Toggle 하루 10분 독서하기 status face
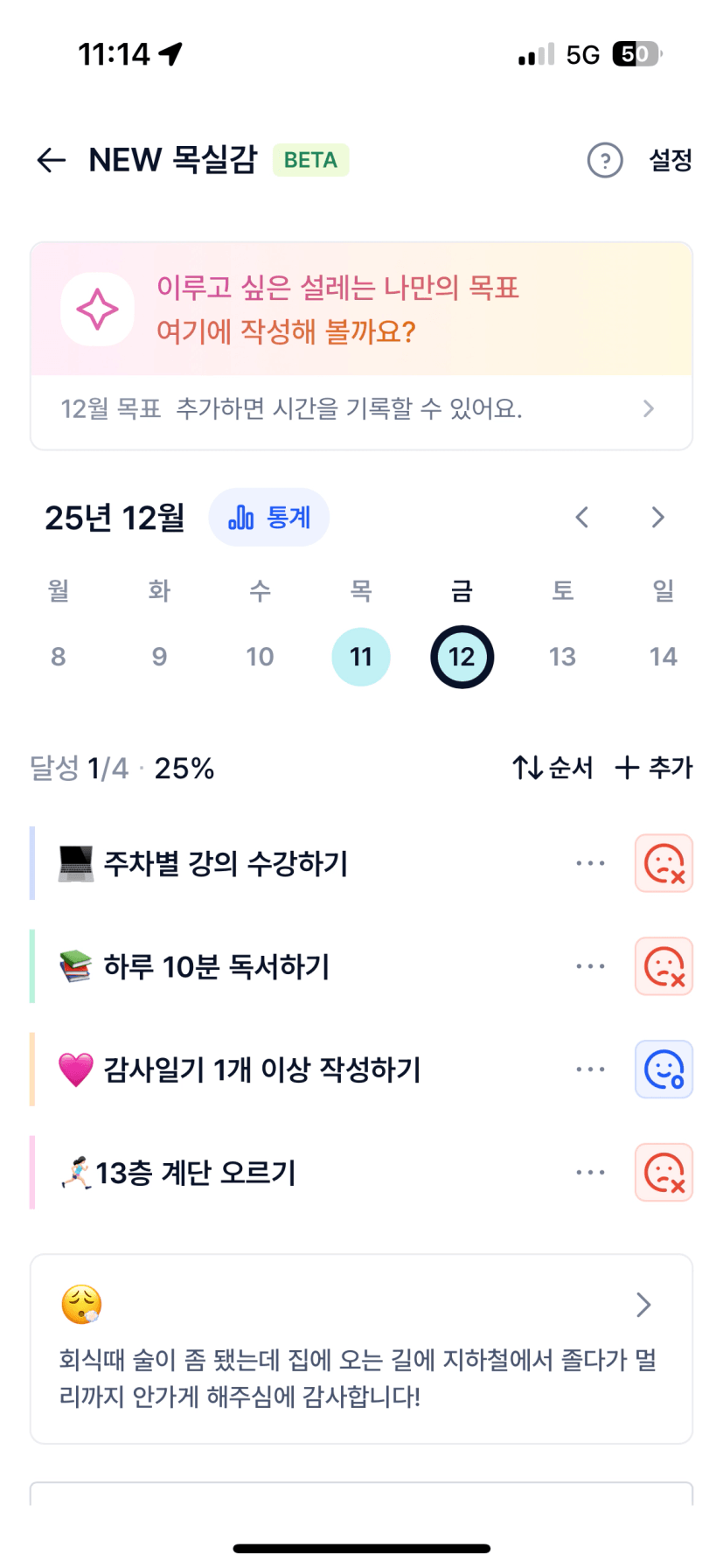Viewport: 723px width, 1568px height. click(664, 967)
